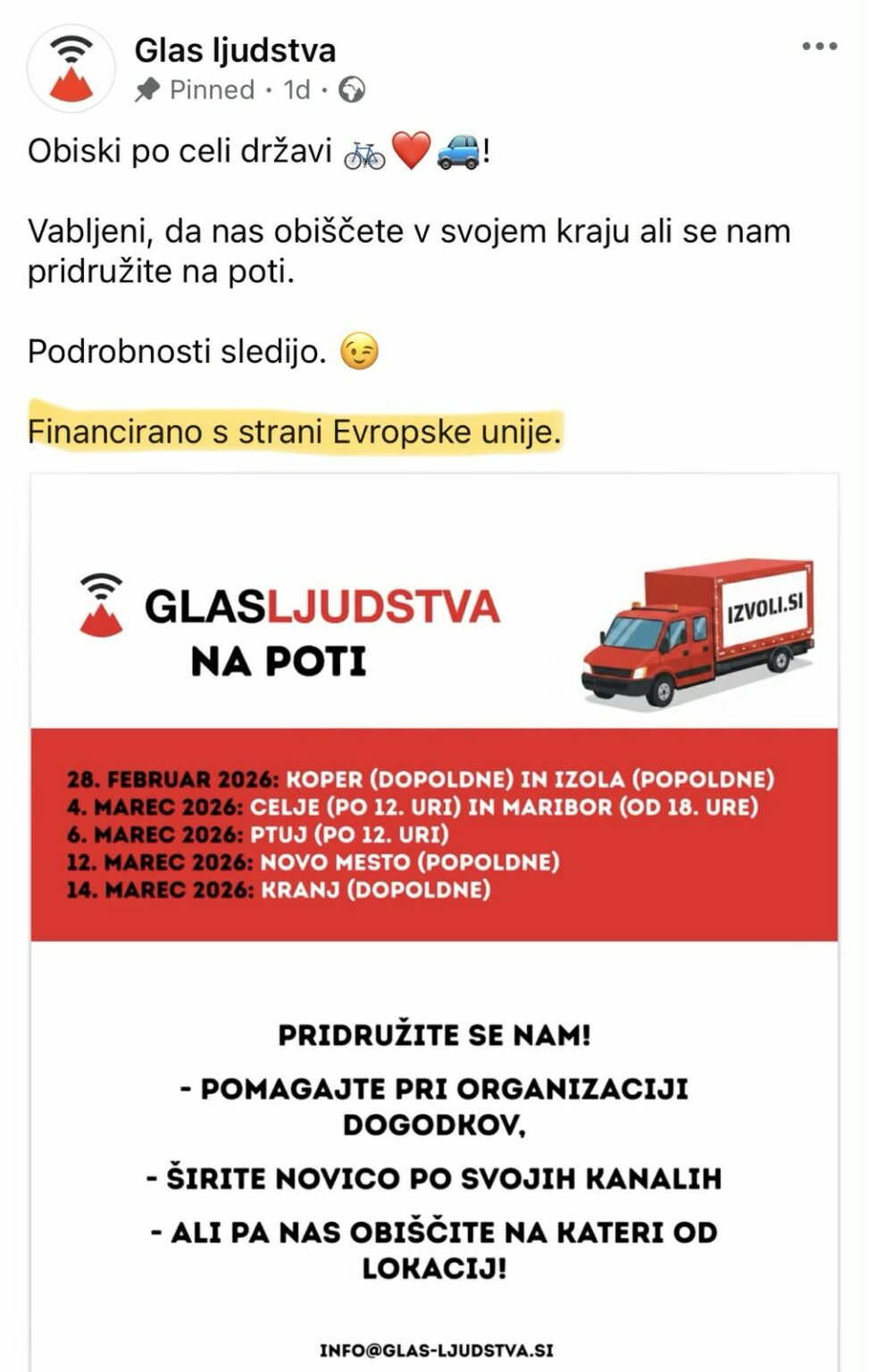
Task: Open the post's three-dot options menu
Action: [x=818, y=46]
